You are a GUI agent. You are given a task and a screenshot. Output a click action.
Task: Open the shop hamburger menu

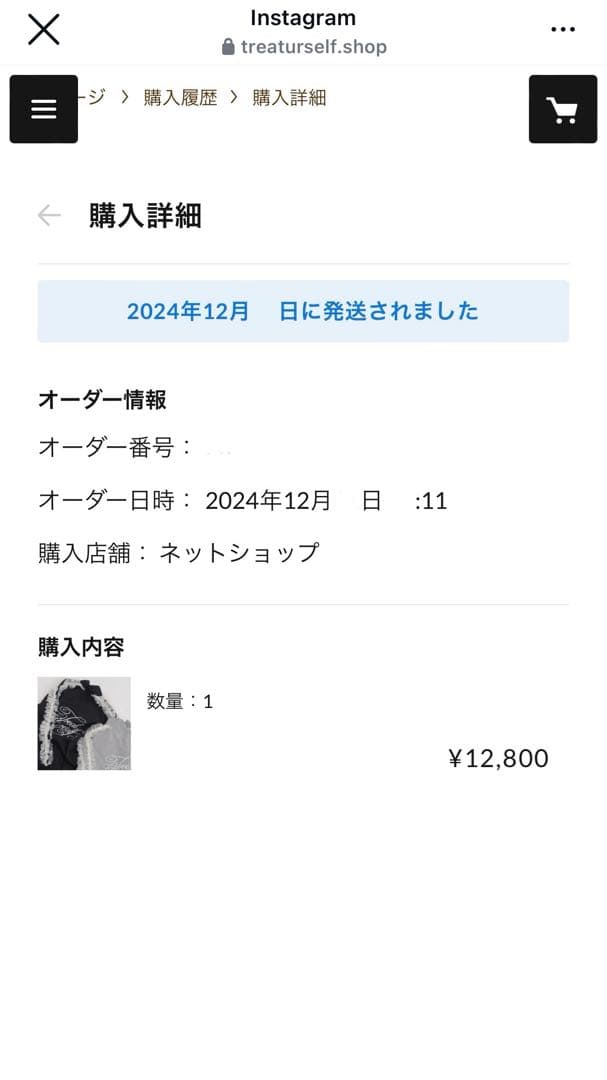[x=44, y=109]
